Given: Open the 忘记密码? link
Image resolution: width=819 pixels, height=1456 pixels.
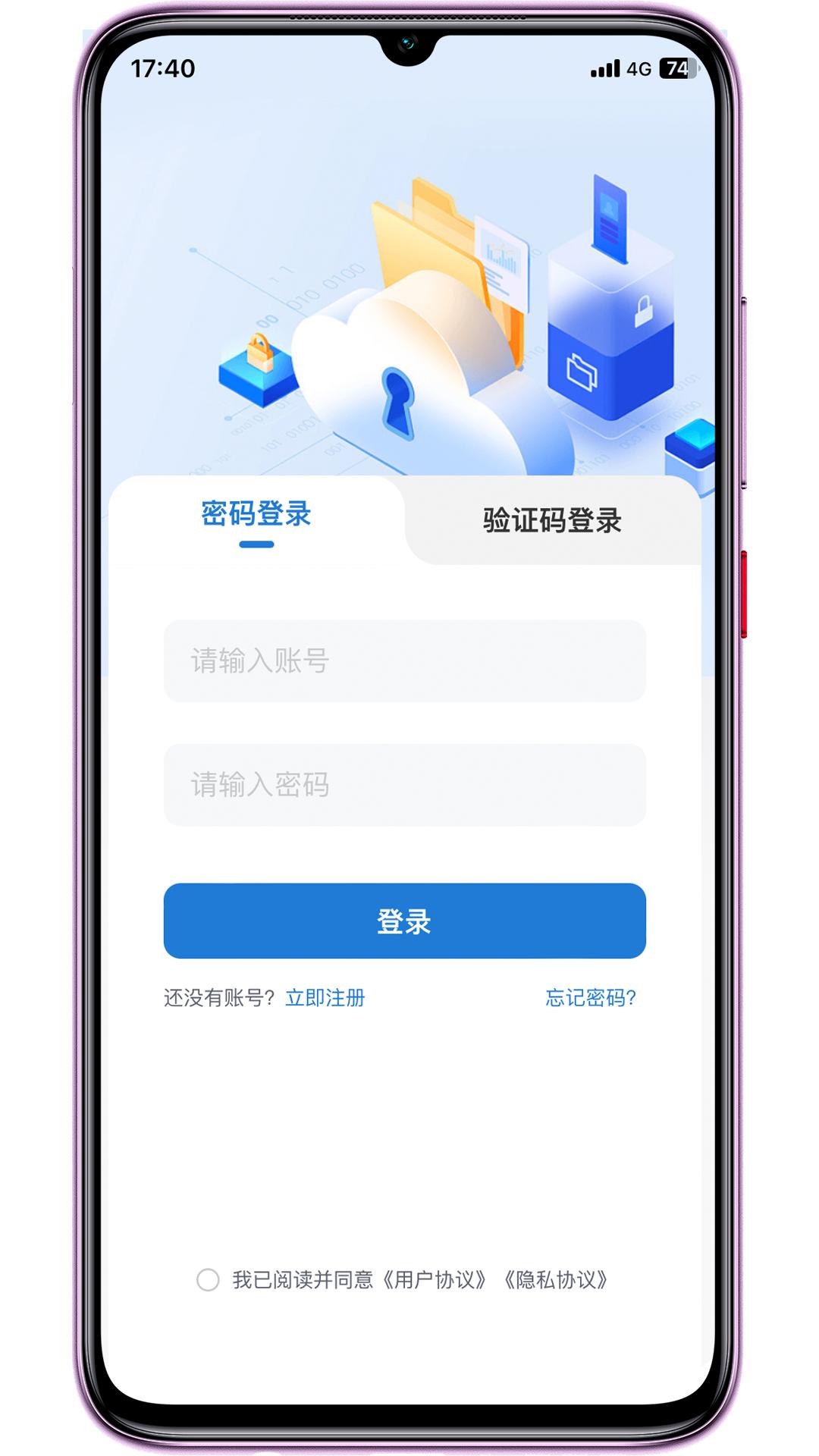Looking at the screenshot, I should coord(591,998).
